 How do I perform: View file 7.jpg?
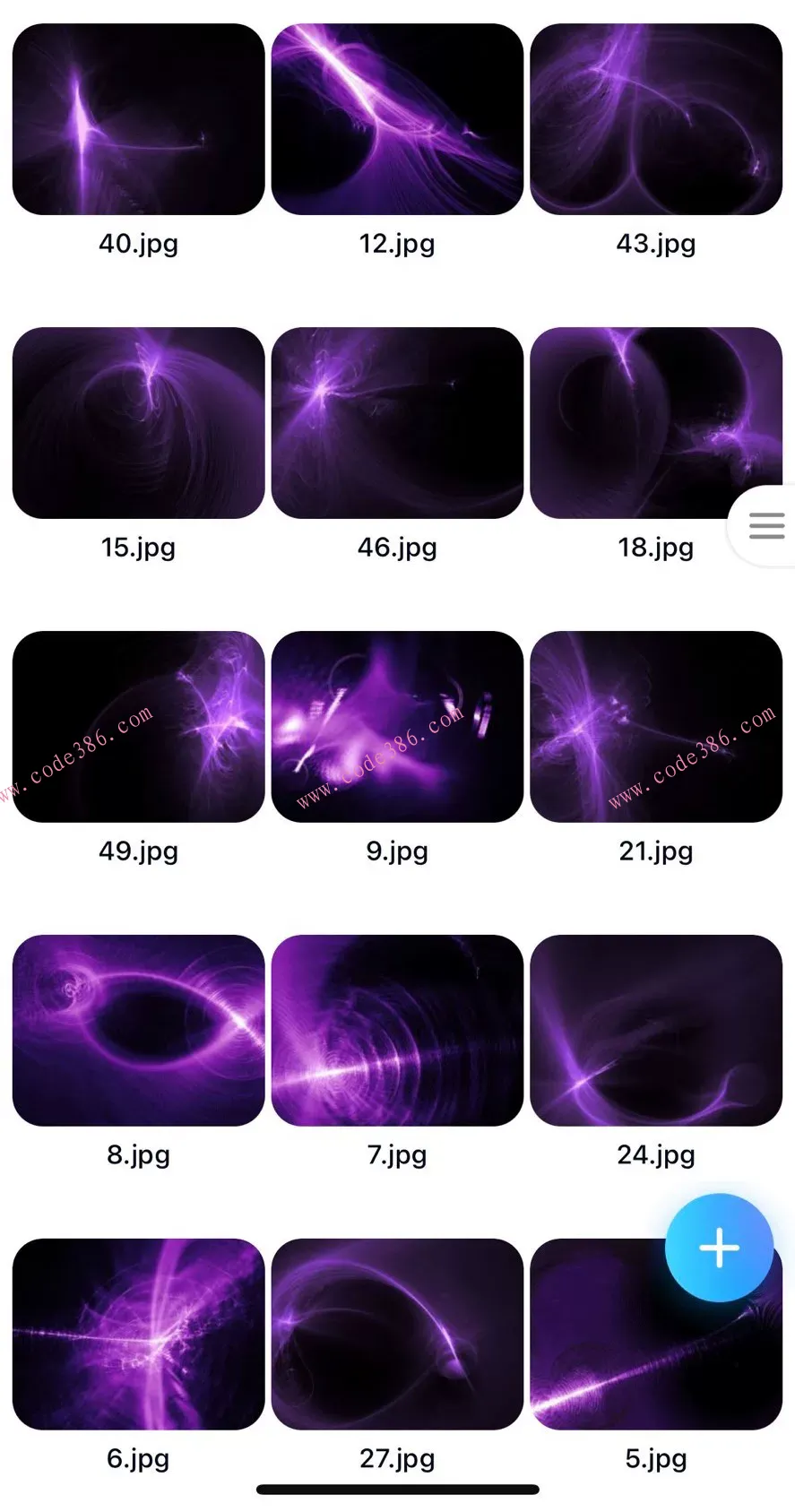tap(397, 1031)
